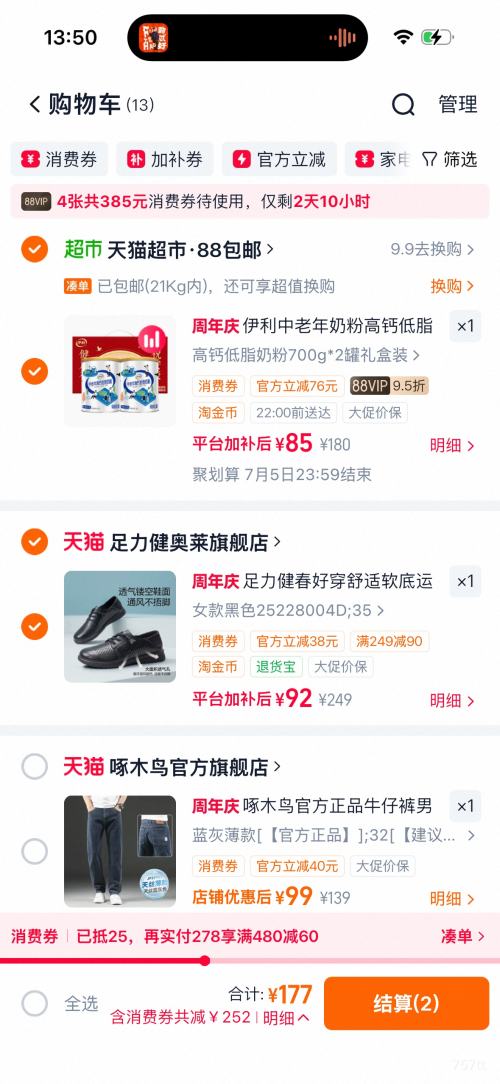This screenshot has height=1084, width=500.
Task: Tap 结算(2) to check out
Action: pos(406,1003)
